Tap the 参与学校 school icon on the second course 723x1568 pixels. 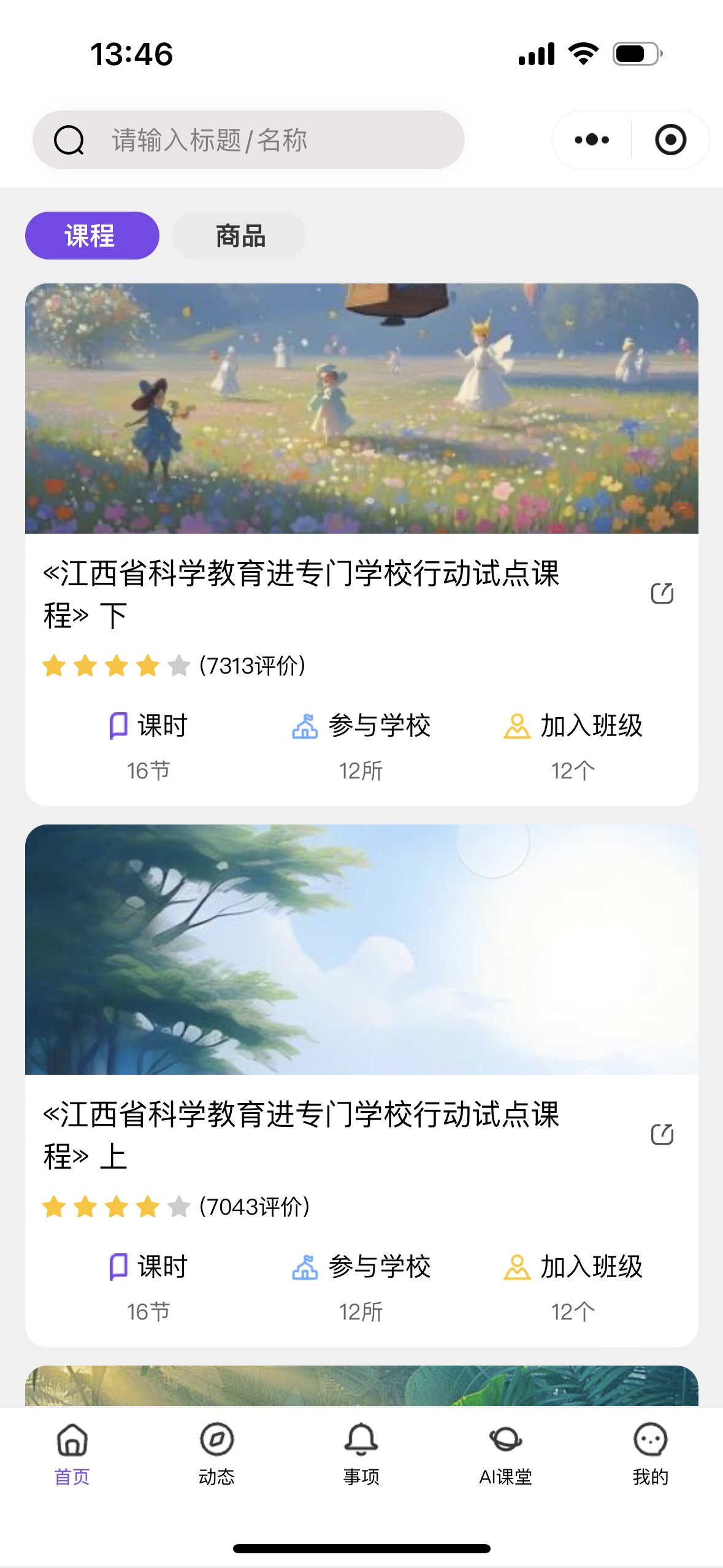pos(305,1269)
